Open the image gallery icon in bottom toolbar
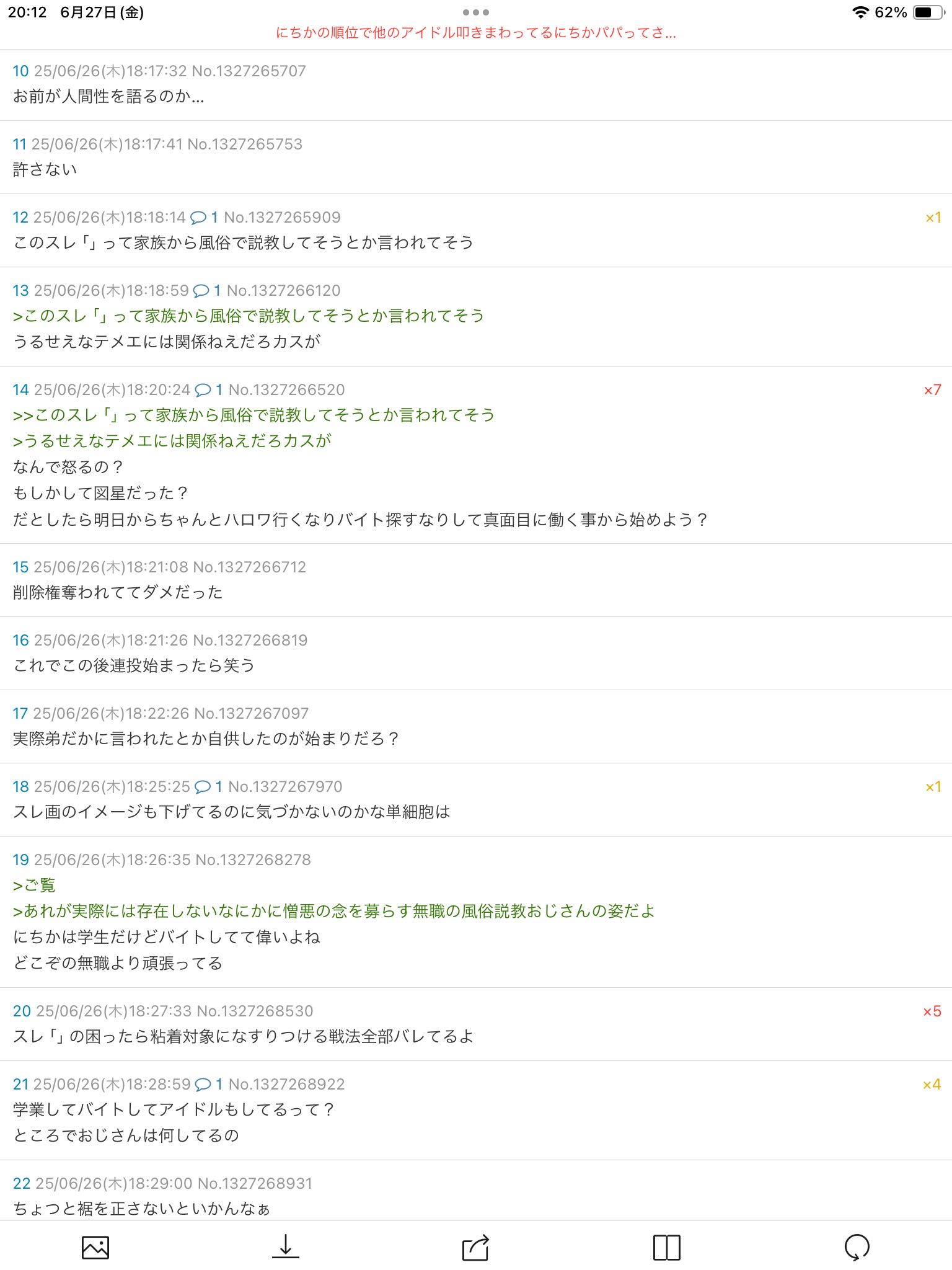Viewport: 952px width, 1270px height. [x=95, y=1247]
